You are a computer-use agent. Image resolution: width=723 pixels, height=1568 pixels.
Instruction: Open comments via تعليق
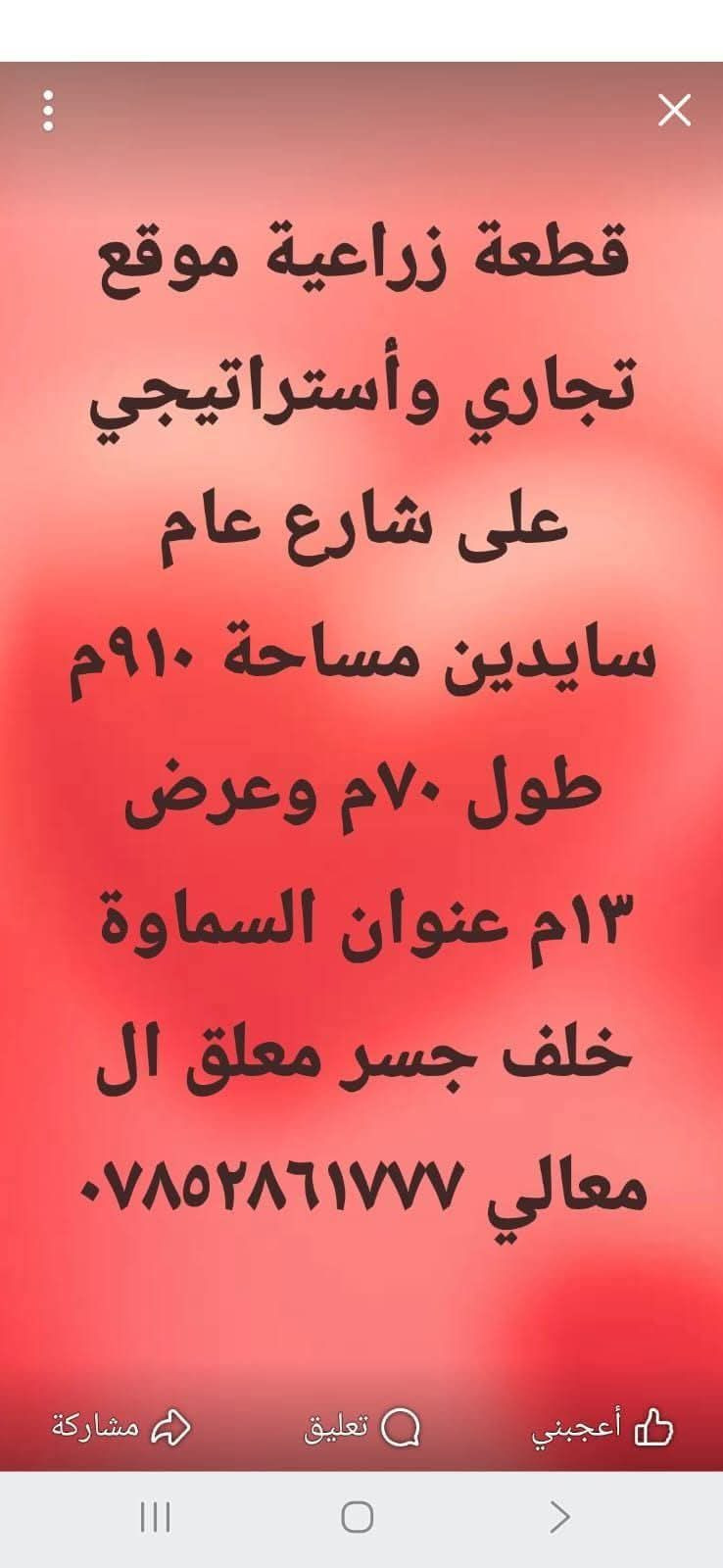pos(361,1428)
